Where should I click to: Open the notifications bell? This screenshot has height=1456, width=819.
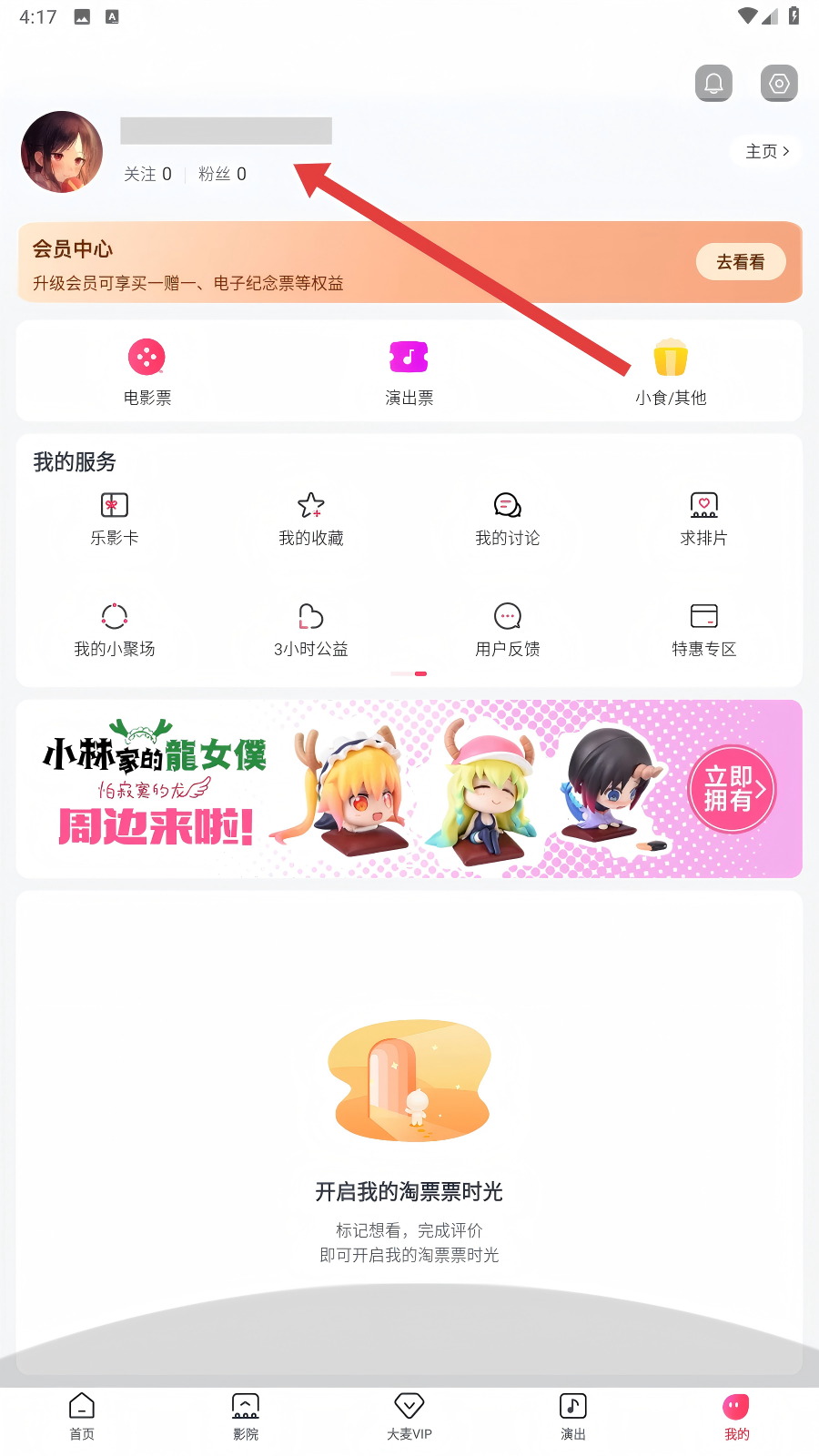713,84
